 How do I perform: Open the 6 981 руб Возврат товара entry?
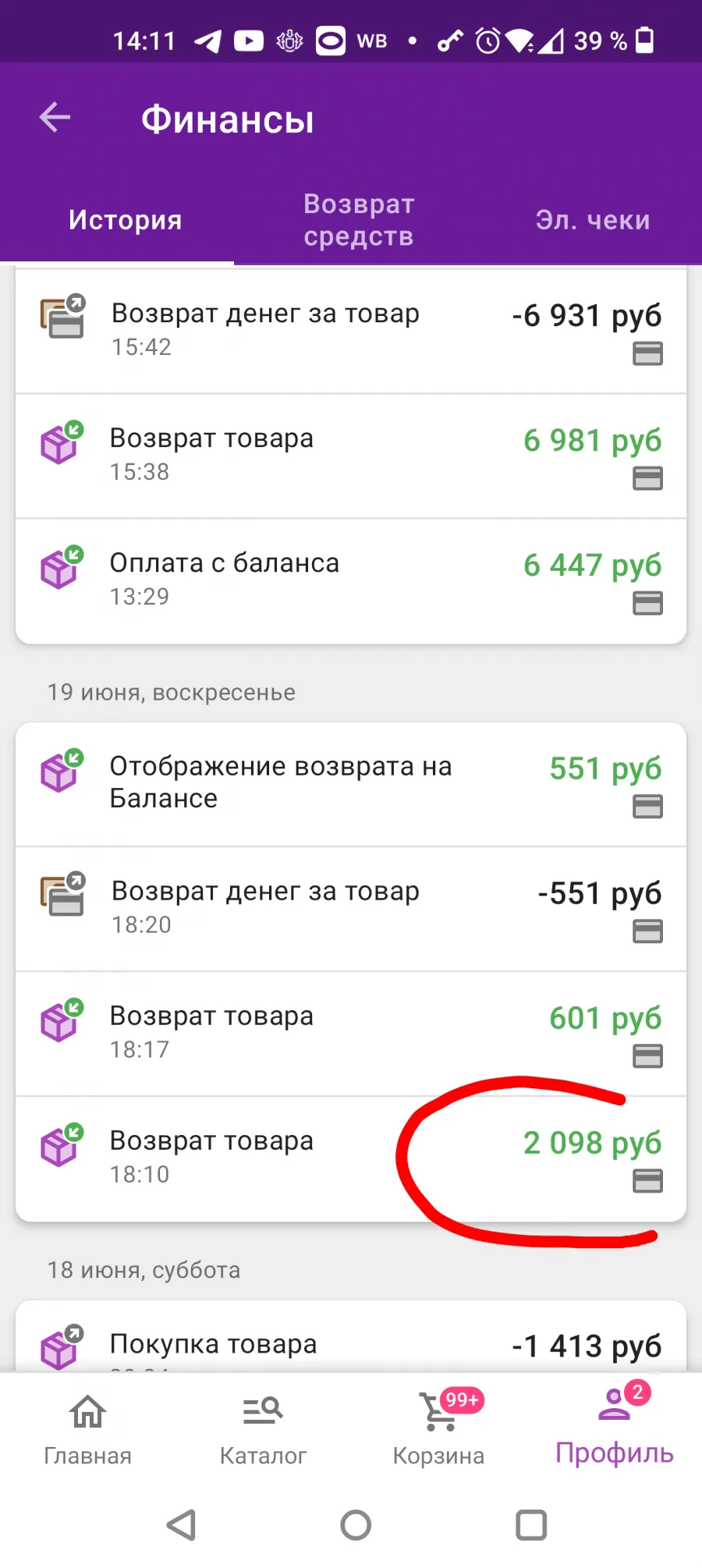(x=351, y=456)
